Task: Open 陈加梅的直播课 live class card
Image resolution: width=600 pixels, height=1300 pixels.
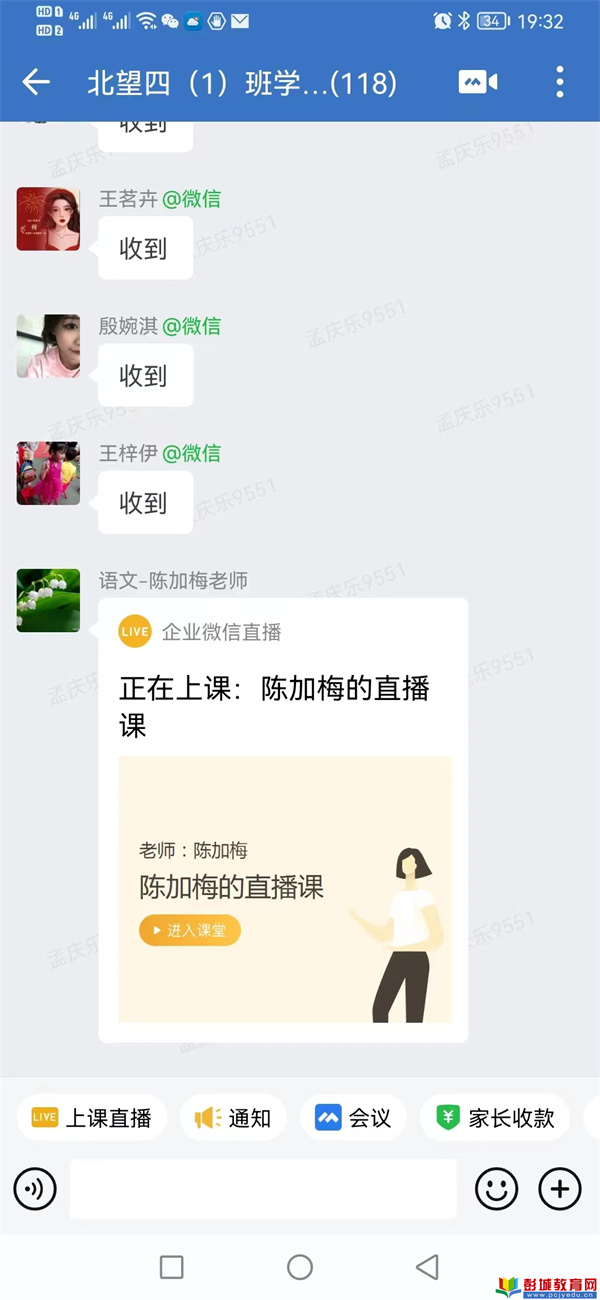Action: point(283,820)
